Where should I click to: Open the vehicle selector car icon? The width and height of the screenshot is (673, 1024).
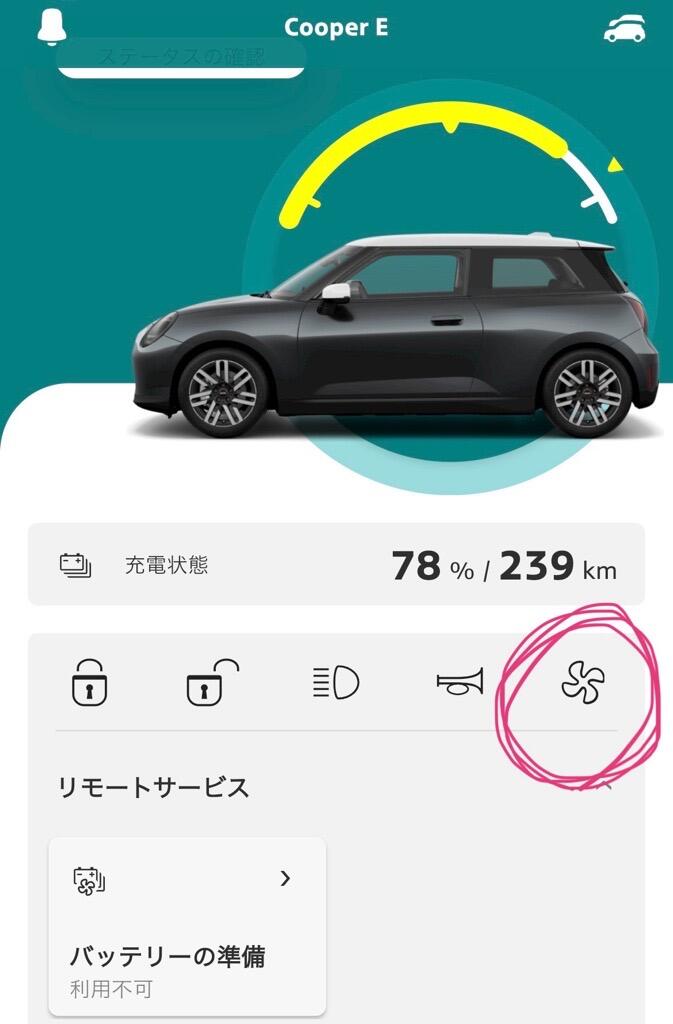624,30
